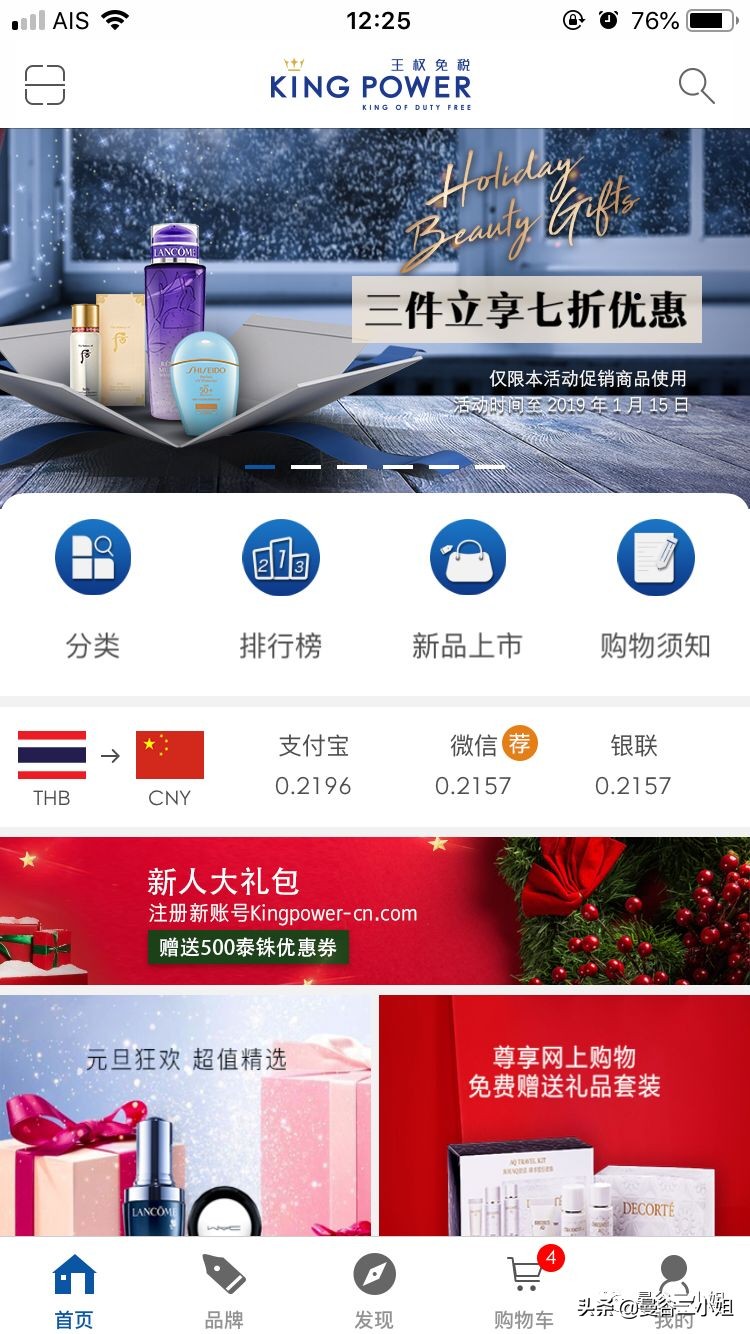Switch to the 首页 home tab
Screen dimensions: 750x1334
click(73, 1290)
